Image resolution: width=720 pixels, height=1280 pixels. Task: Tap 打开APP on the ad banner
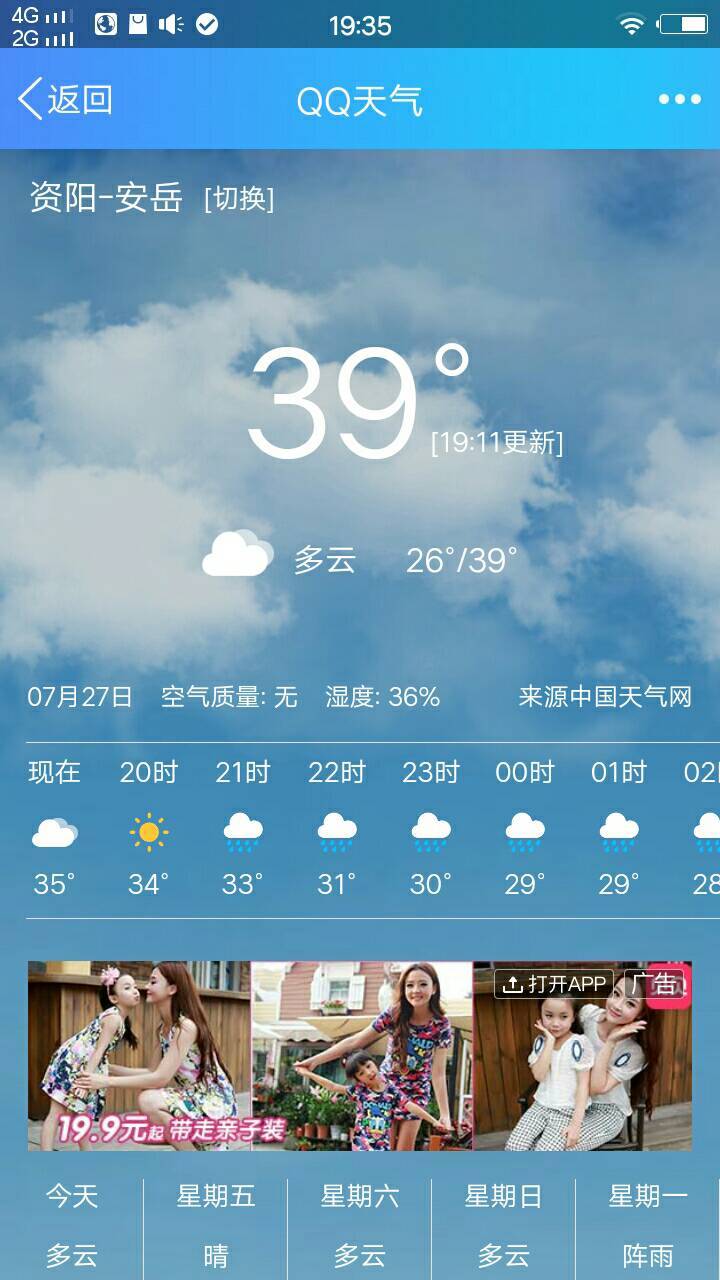[554, 984]
